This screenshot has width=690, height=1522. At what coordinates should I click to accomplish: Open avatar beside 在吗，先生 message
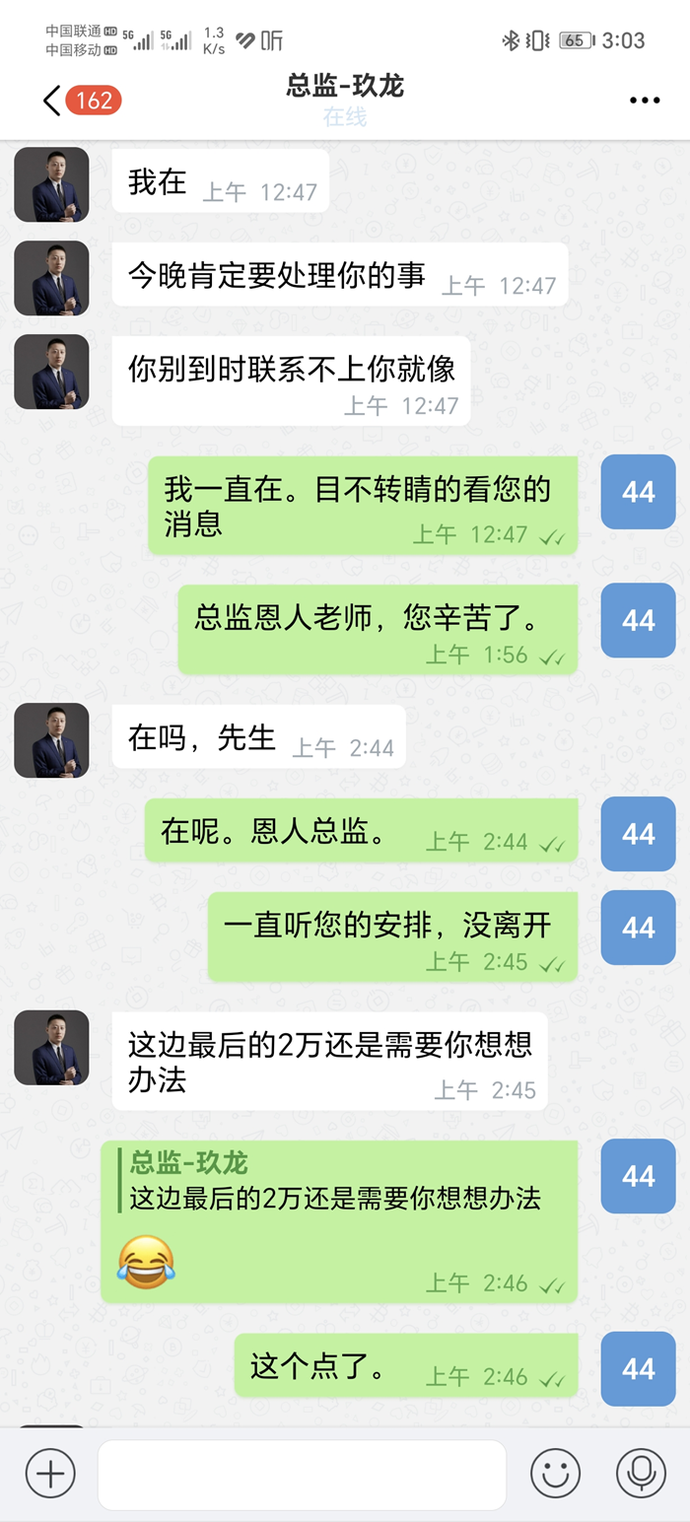(x=51, y=740)
